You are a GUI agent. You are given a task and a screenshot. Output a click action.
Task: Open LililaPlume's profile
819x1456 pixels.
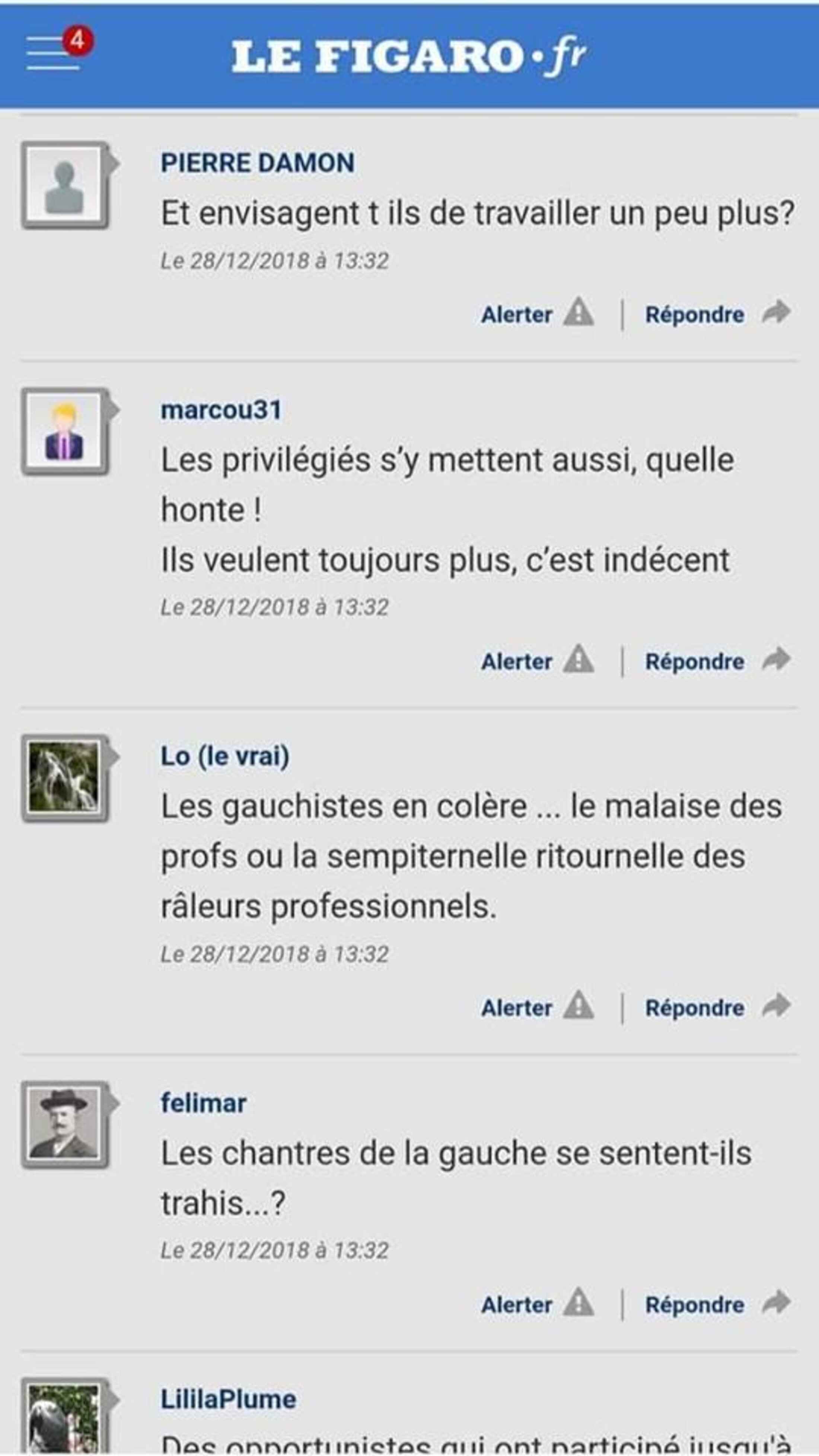(228, 1399)
